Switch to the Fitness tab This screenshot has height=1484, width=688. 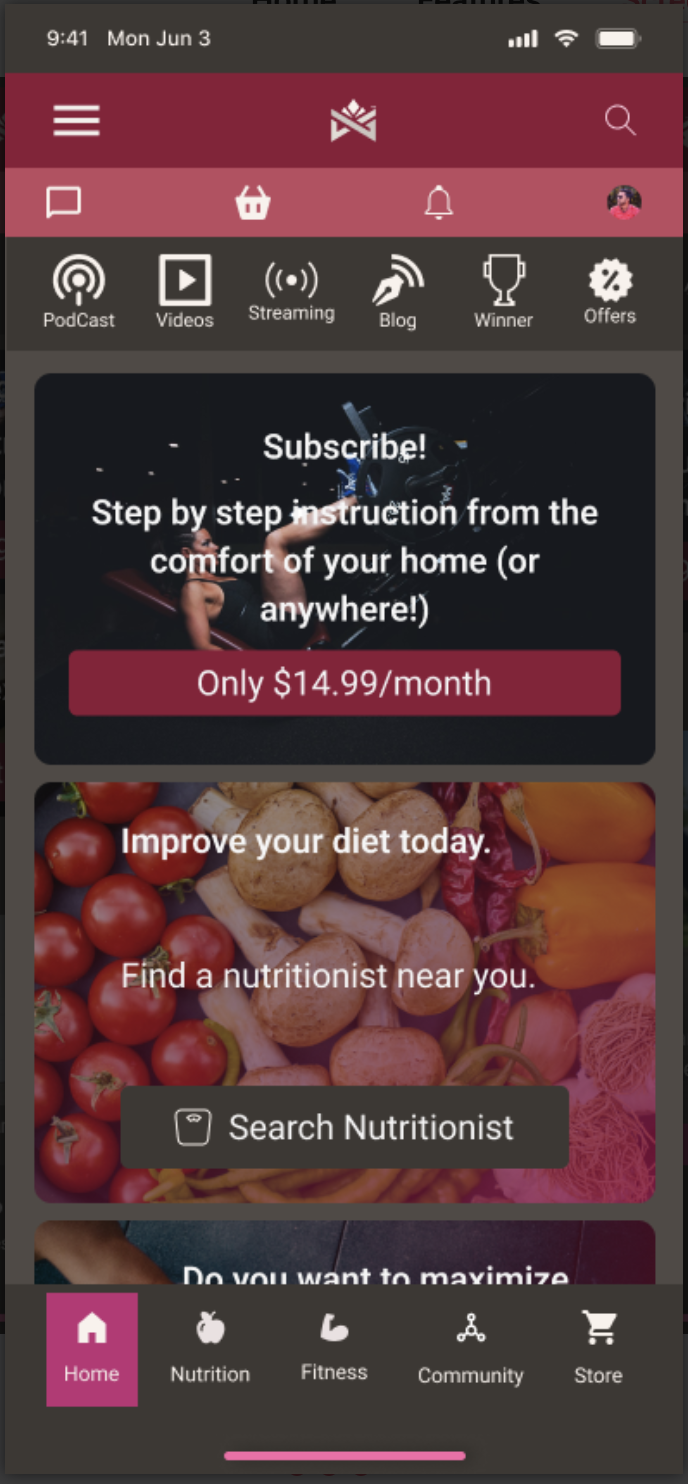pos(334,1349)
